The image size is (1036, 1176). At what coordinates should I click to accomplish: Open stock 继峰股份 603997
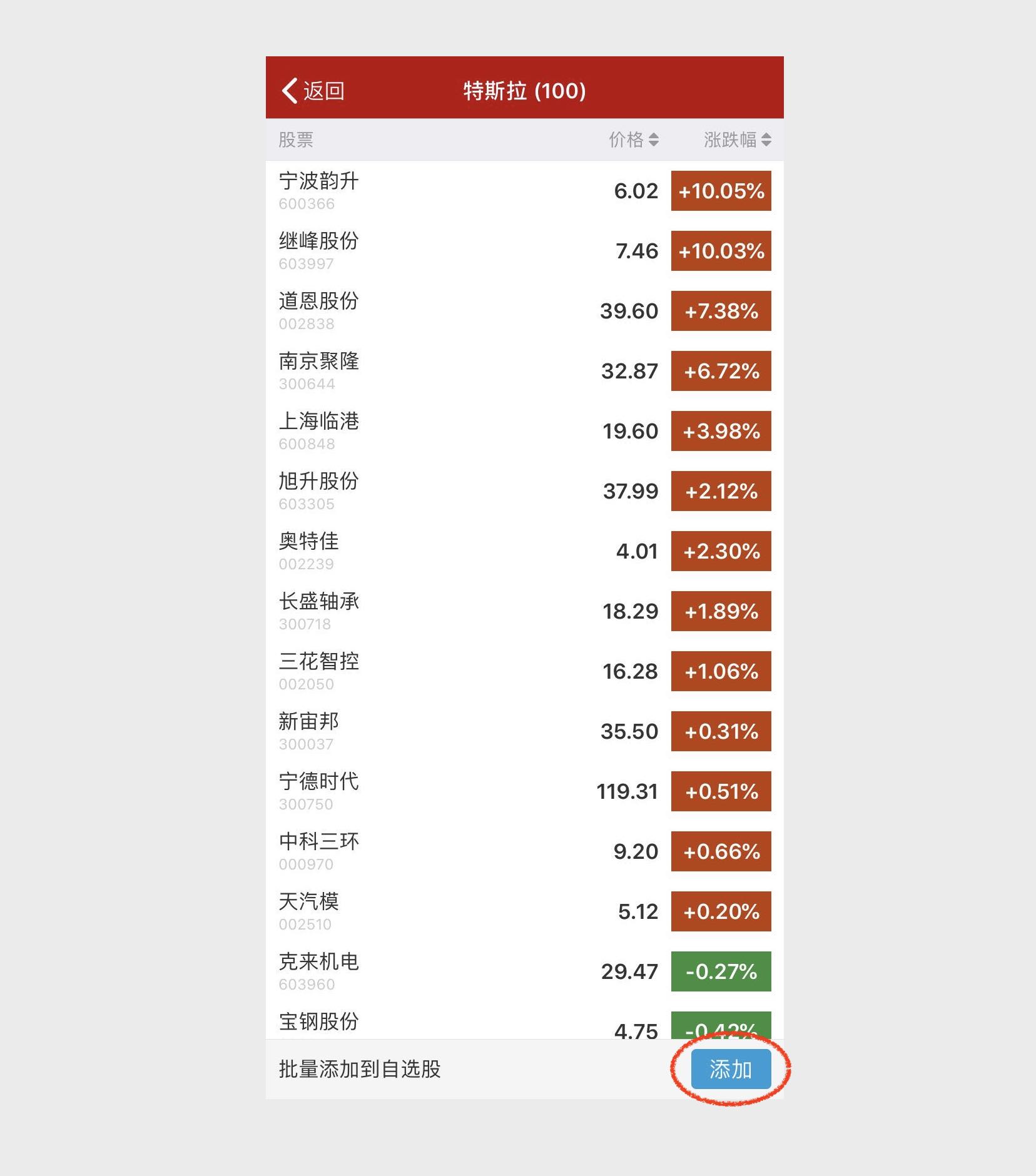pyautogui.click(x=319, y=250)
